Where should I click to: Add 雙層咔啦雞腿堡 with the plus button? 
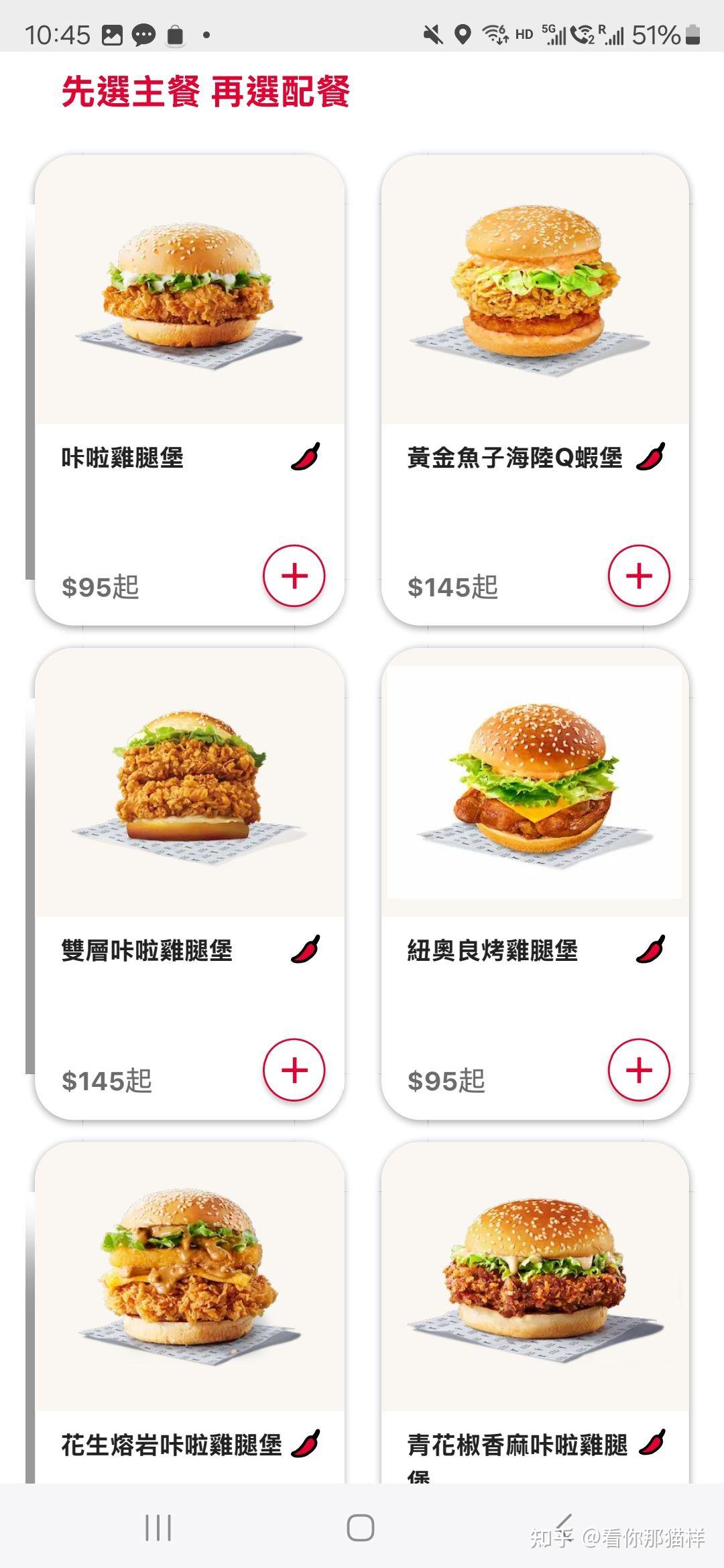point(294,1070)
